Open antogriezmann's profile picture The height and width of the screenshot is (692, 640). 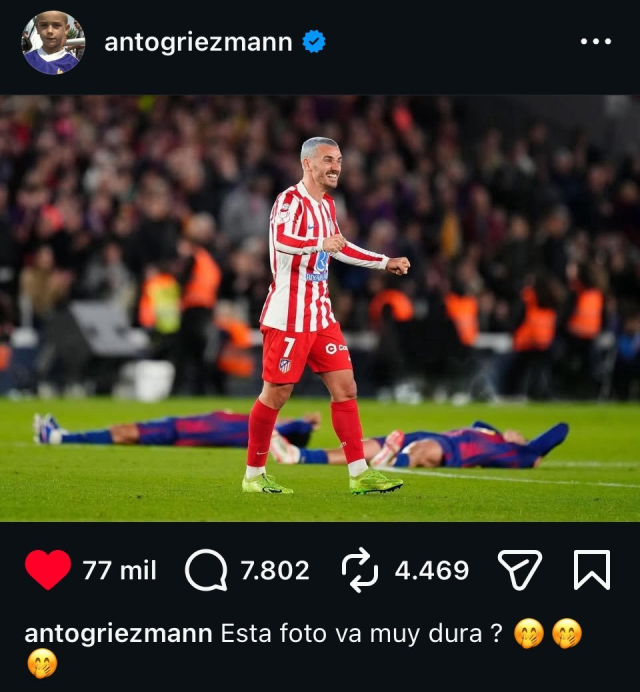pyautogui.click(x=53, y=43)
